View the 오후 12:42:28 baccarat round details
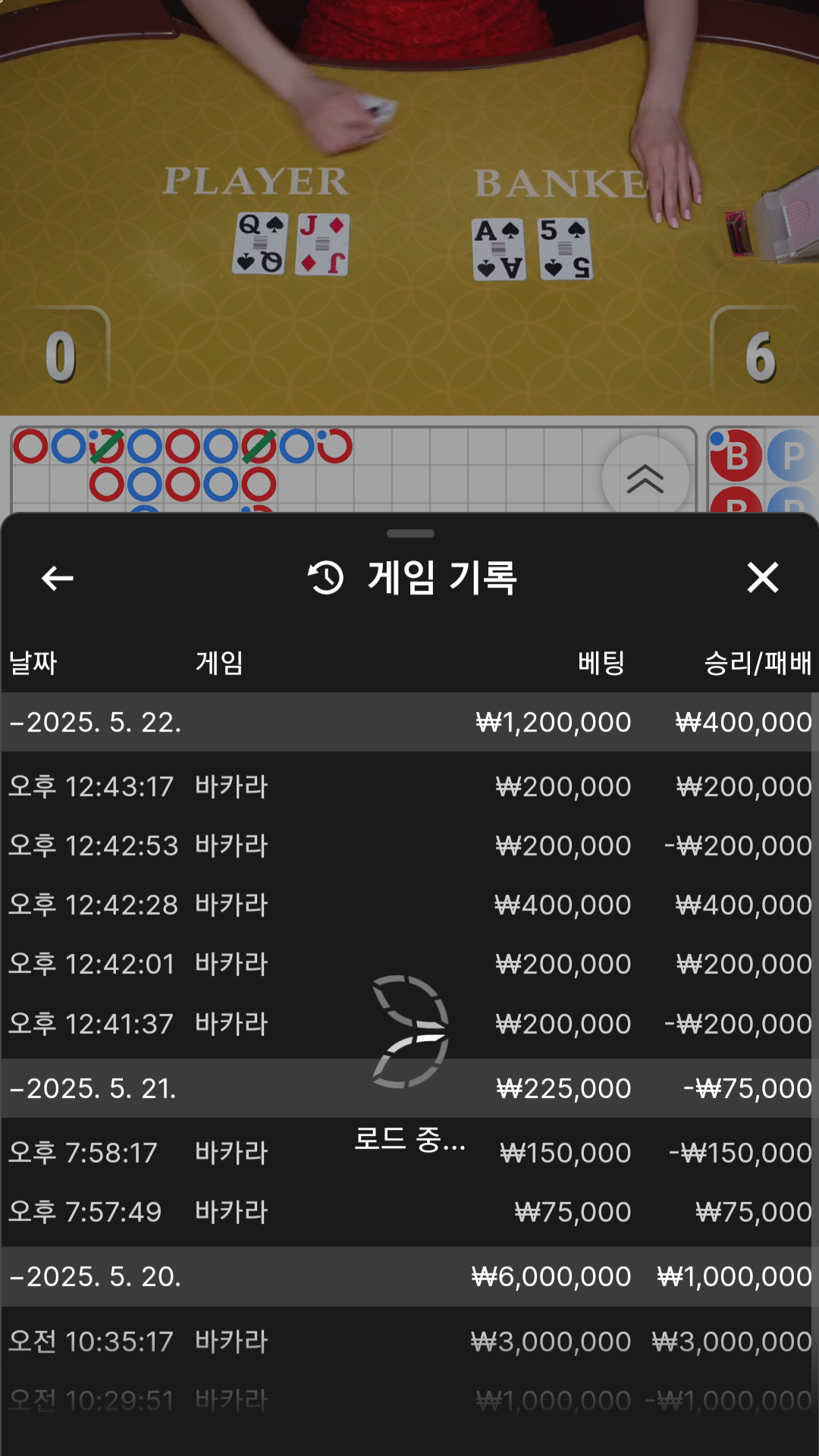819x1456 pixels. pos(409,905)
